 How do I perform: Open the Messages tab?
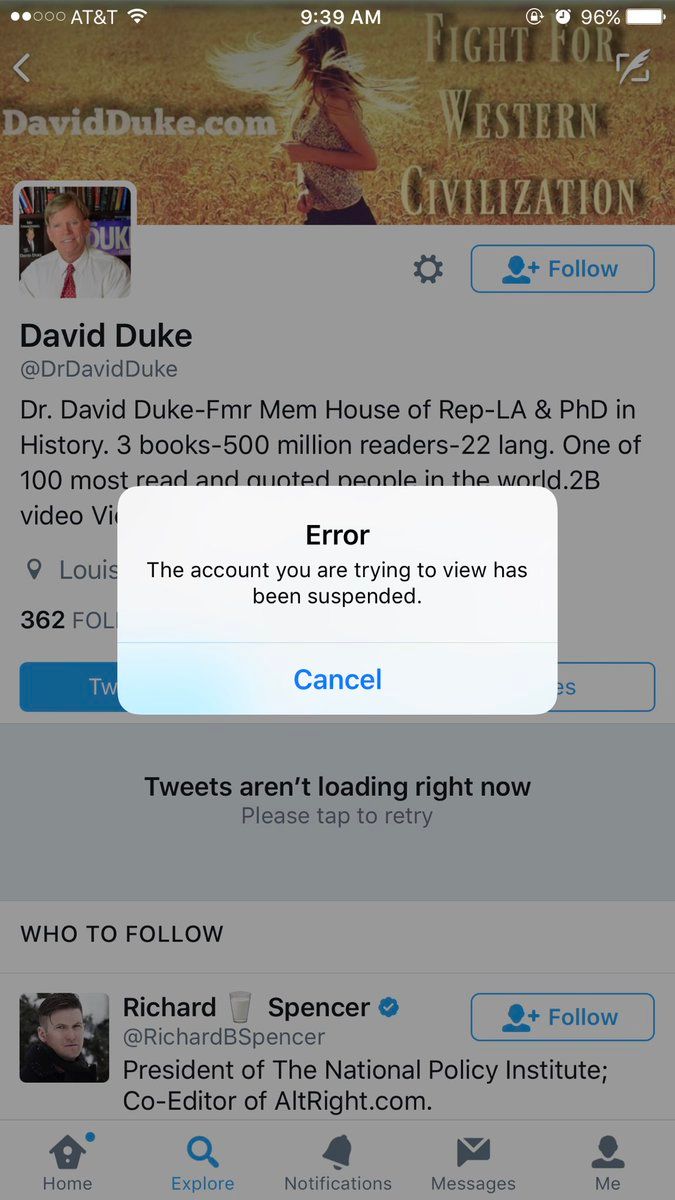coord(473,1162)
